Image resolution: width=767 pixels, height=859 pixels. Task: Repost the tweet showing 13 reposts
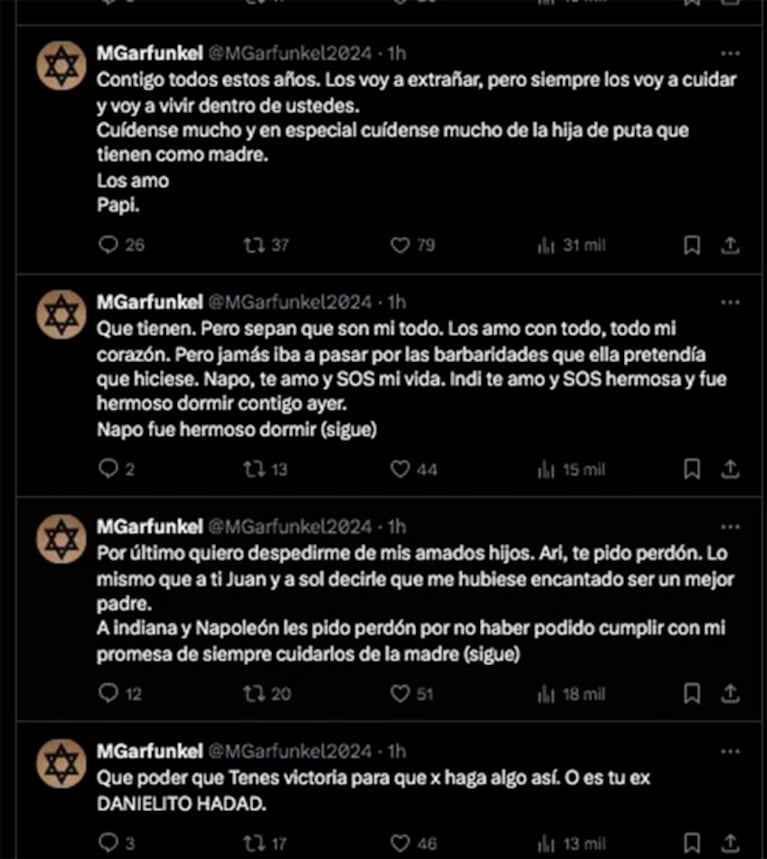pos(254,469)
